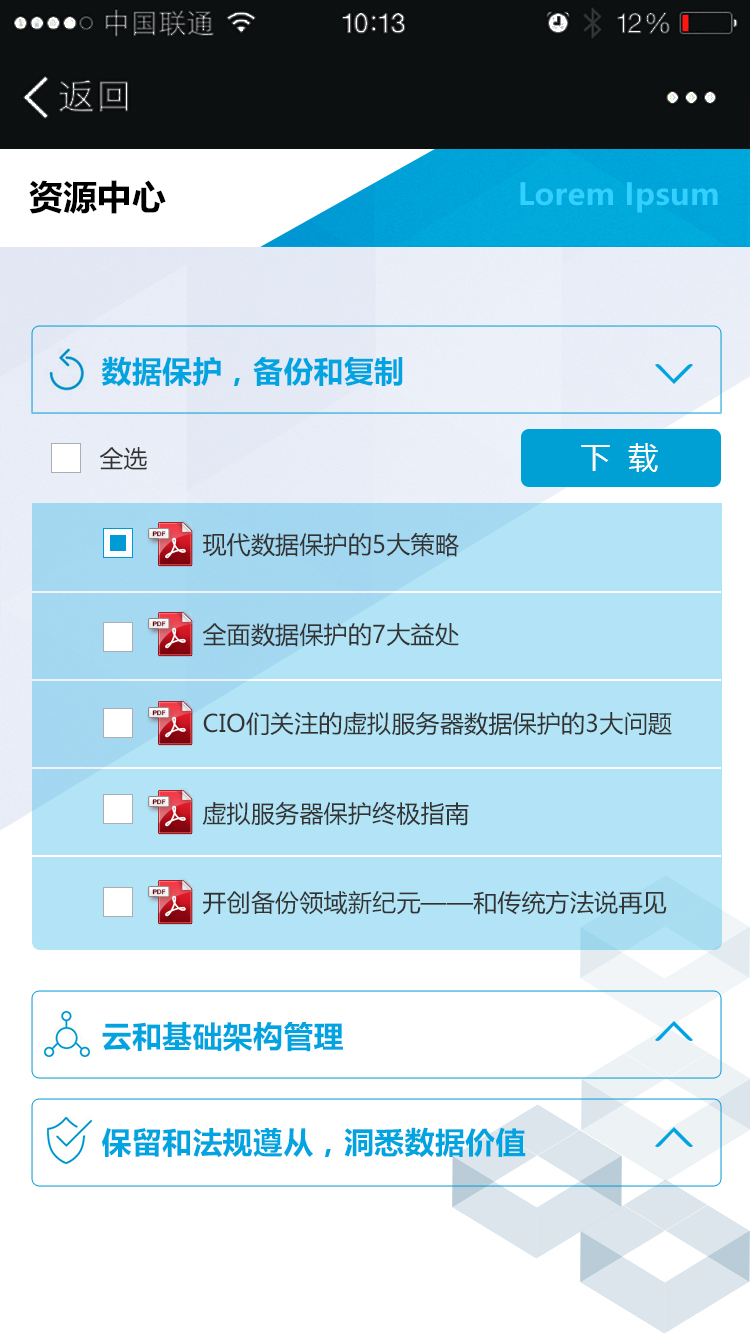The image size is (750, 1334).
Task: Check the 全选 select-all box
Action: [x=66, y=459]
